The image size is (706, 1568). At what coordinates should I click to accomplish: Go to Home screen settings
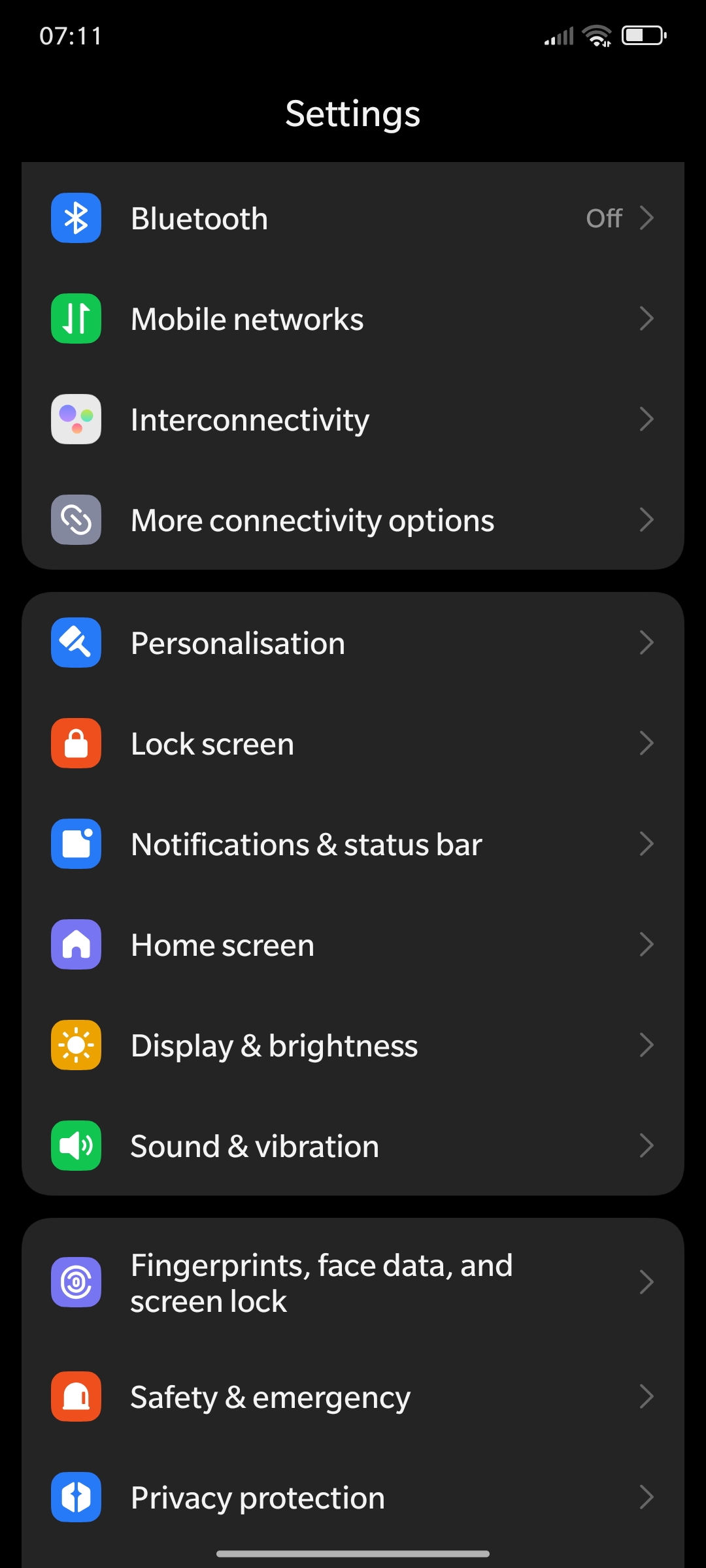pos(353,945)
